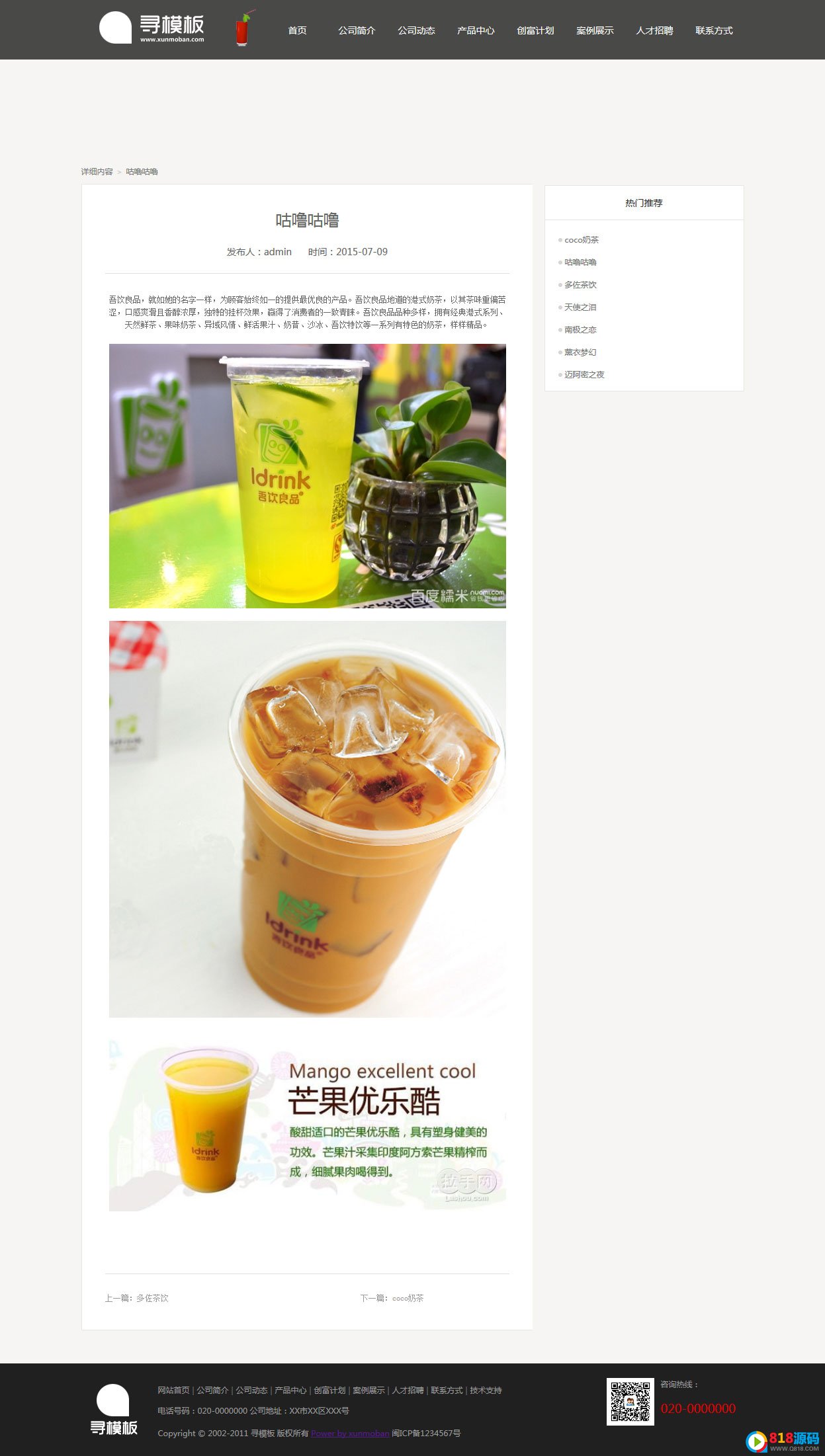Open the 首页 nav item
The width and height of the screenshot is (825, 1456).
pyautogui.click(x=297, y=30)
